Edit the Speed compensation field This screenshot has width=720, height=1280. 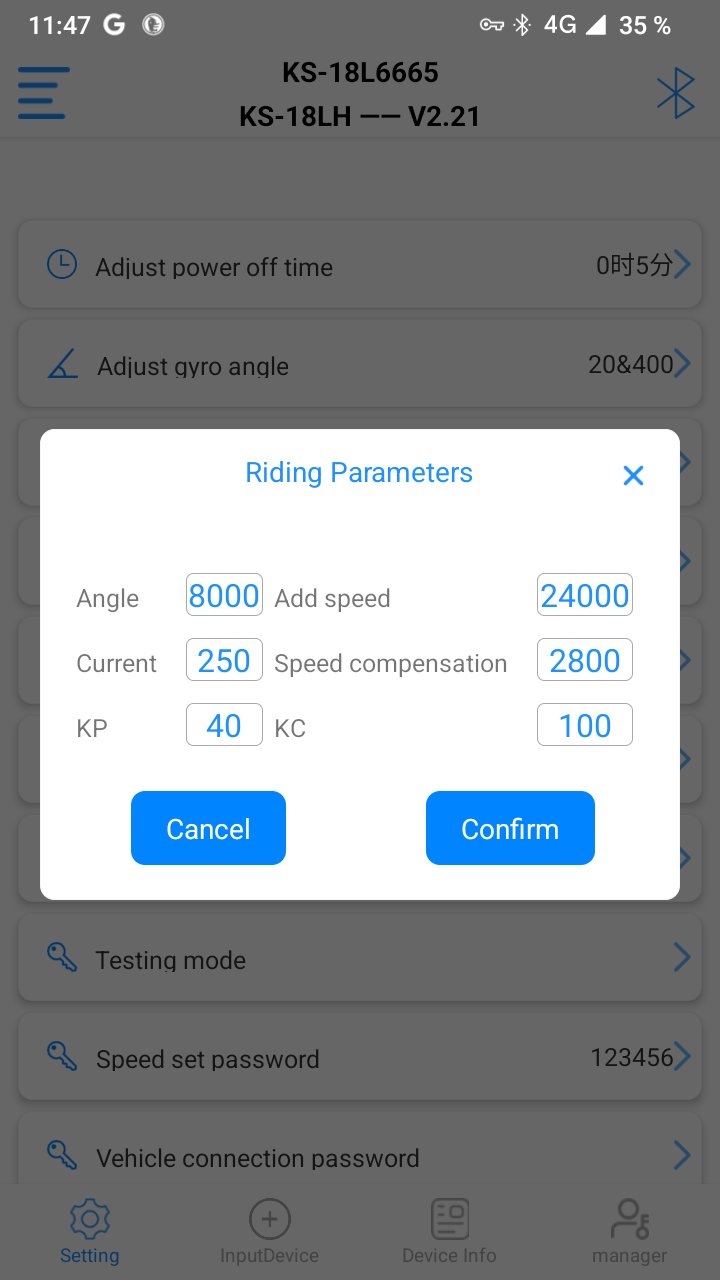click(x=585, y=660)
